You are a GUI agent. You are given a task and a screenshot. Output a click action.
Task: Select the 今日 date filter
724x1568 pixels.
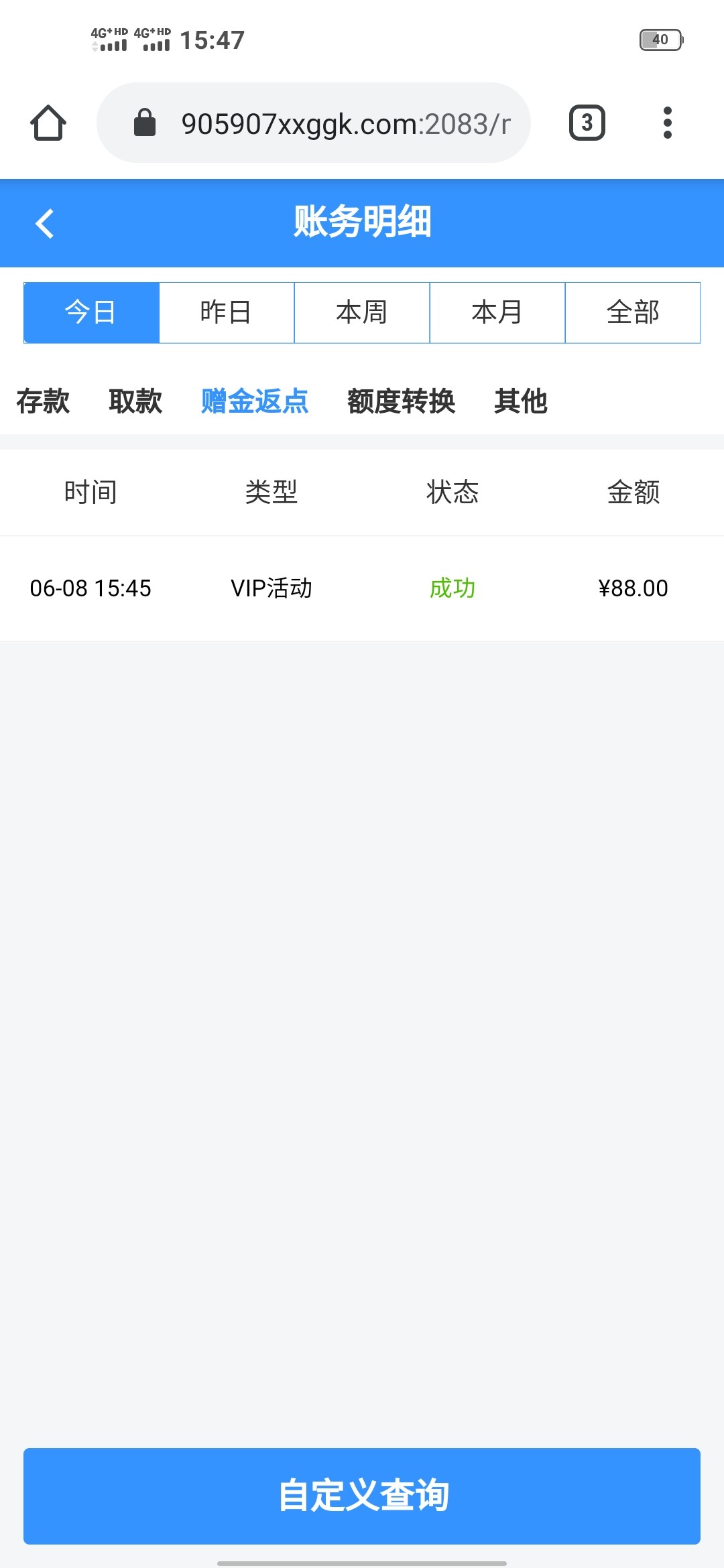91,313
